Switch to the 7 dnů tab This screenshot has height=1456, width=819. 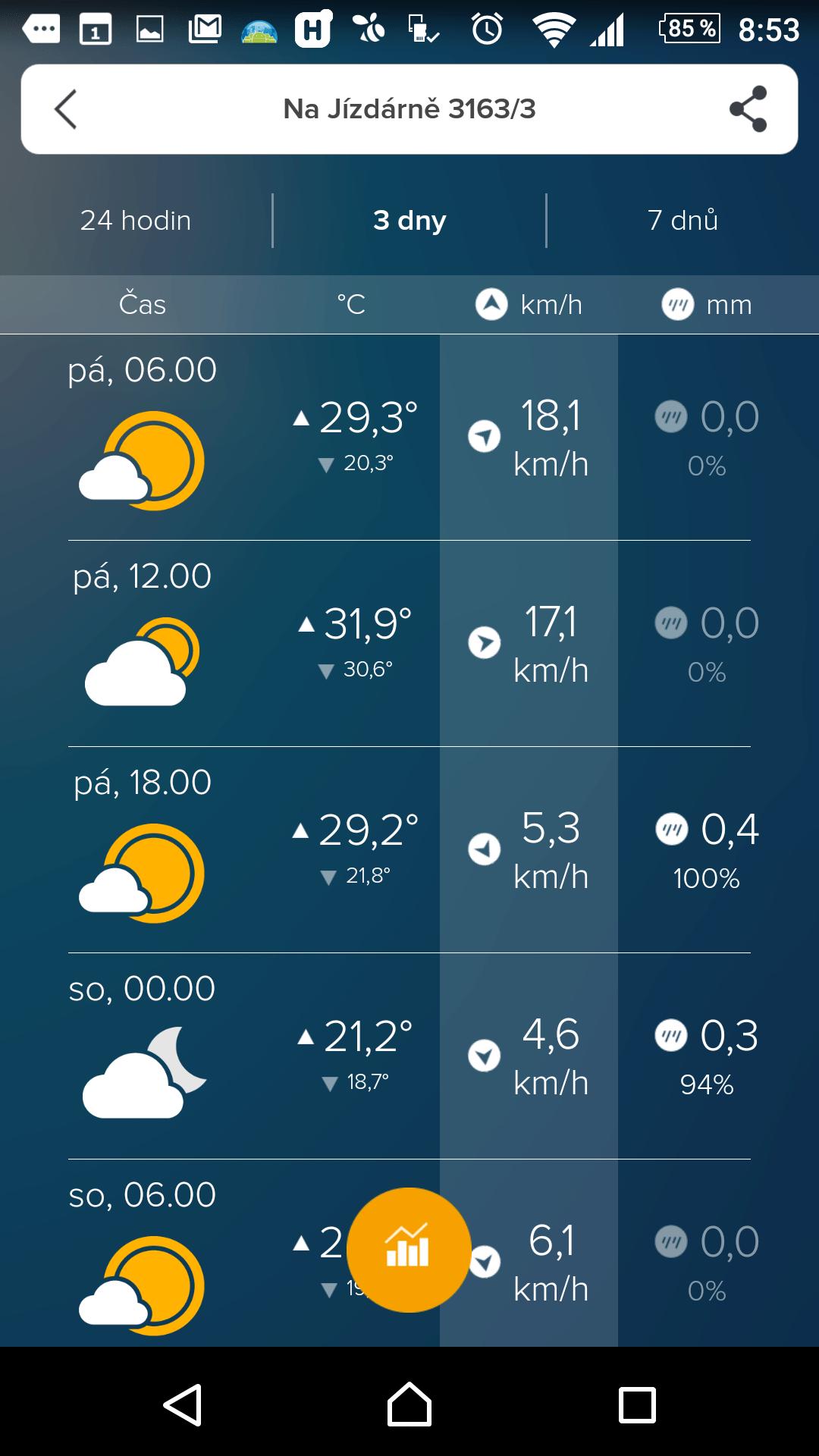[682, 221]
